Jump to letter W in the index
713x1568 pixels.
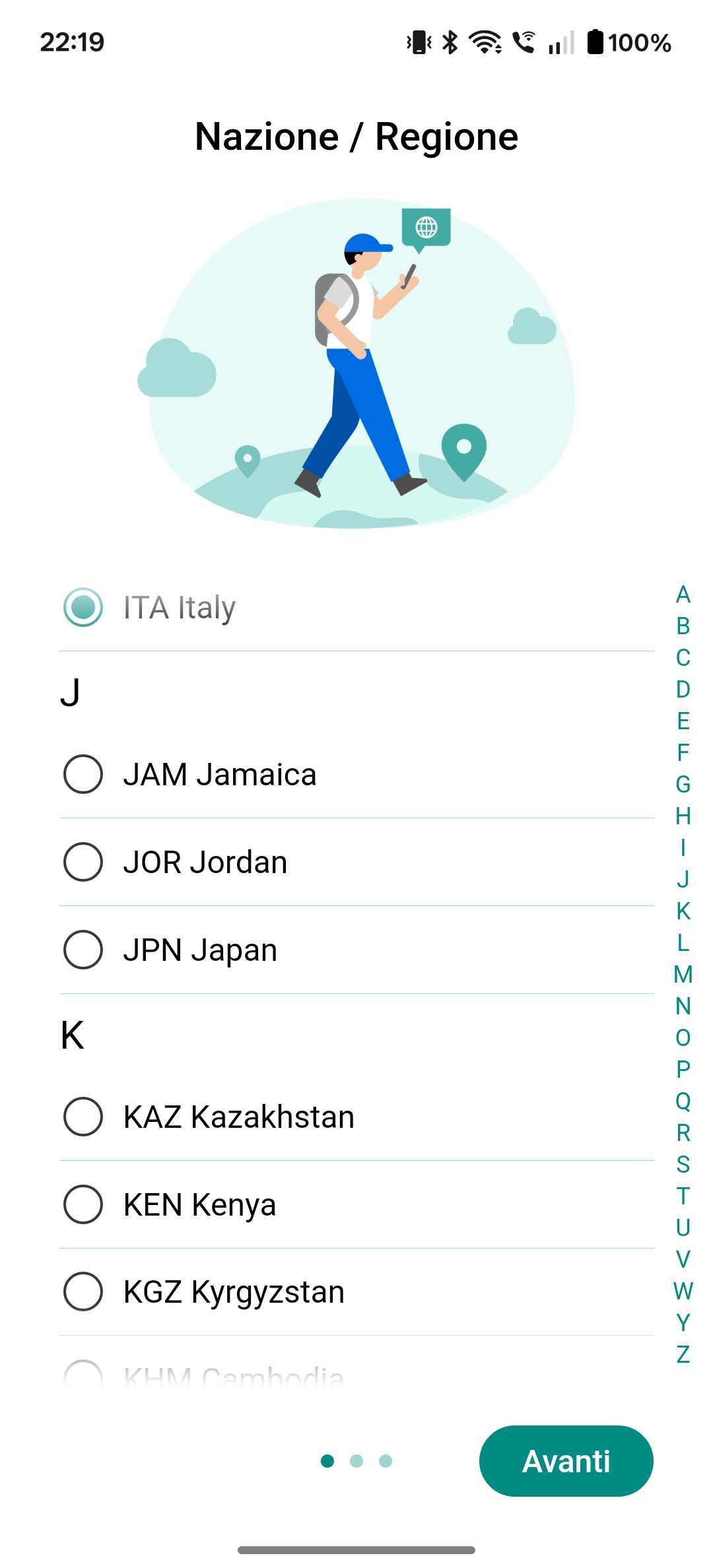click(683, 1291)
